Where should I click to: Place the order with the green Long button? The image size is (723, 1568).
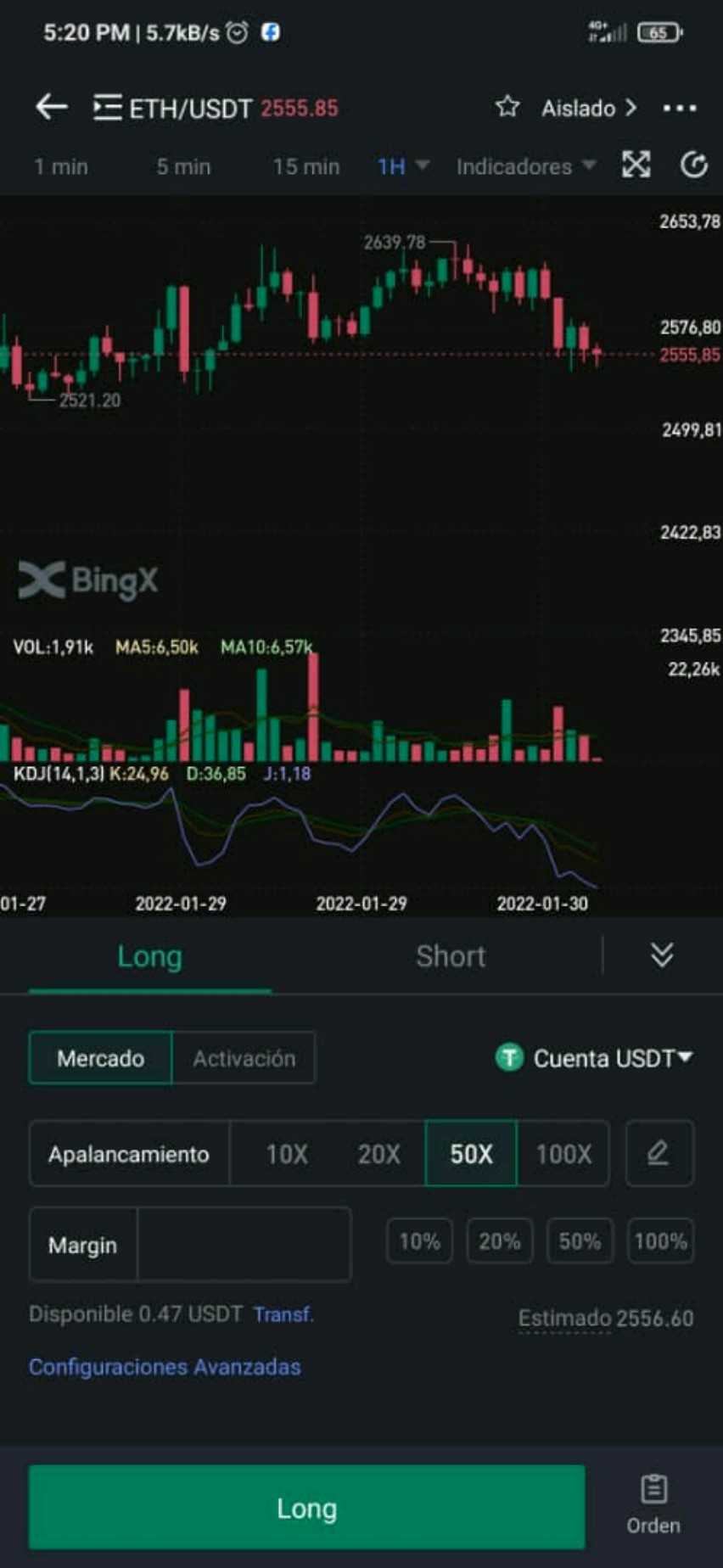[x=306, y=1508]
